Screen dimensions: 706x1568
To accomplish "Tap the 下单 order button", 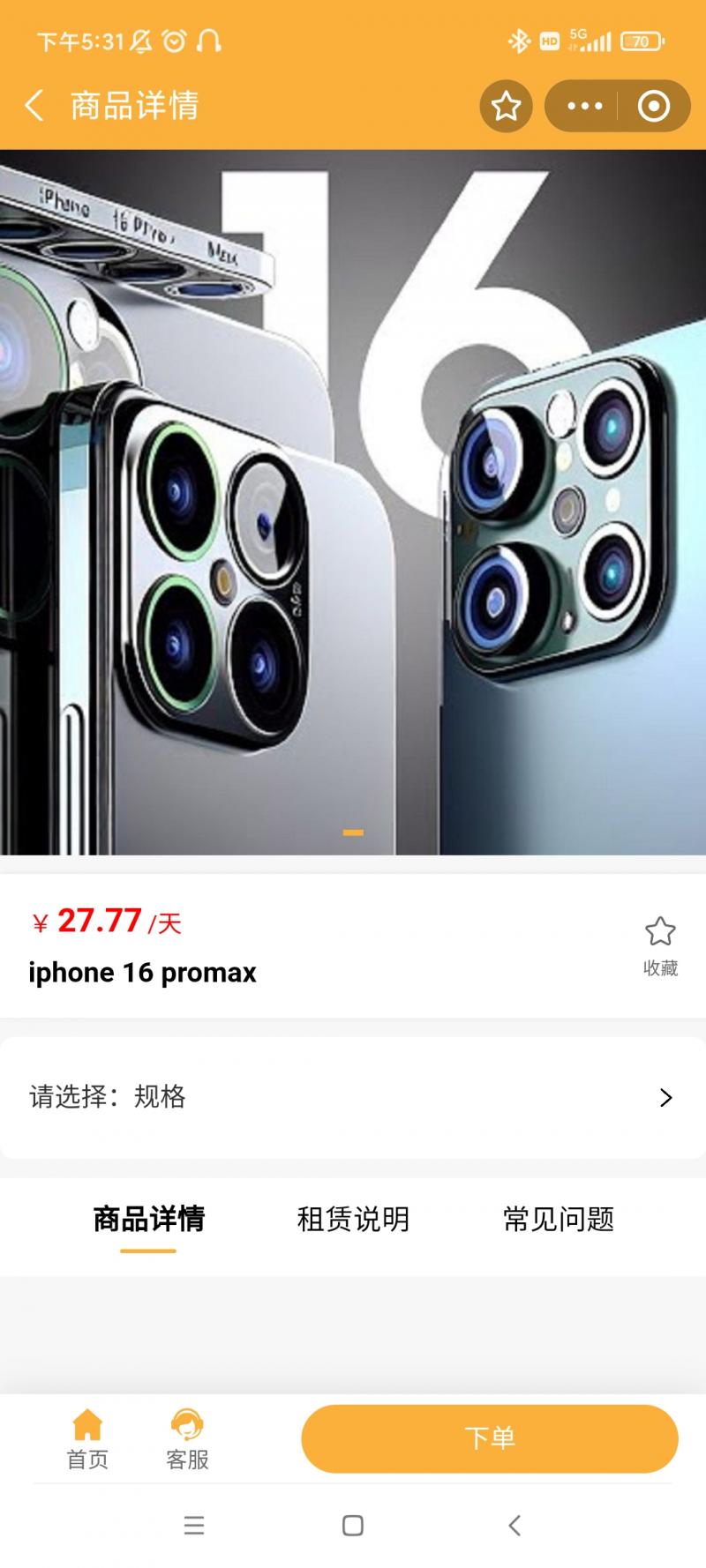I will 489,1438.
